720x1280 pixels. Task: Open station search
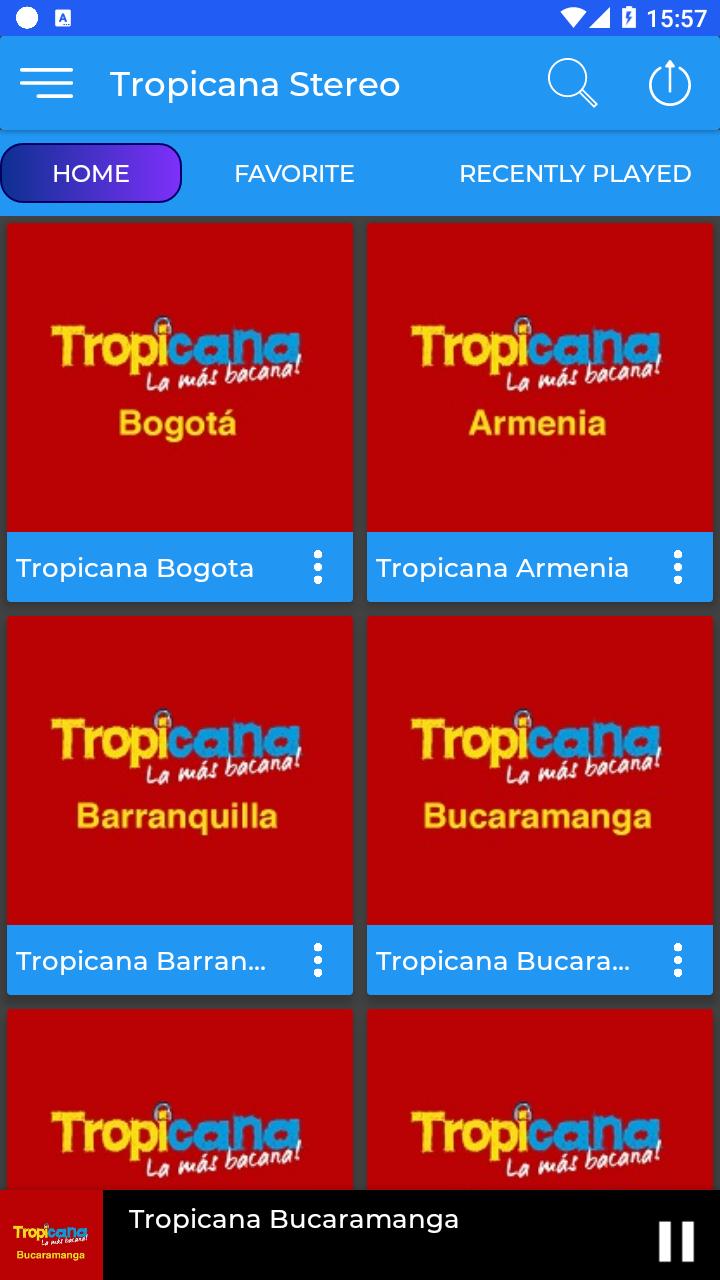[x=572, y=84]
